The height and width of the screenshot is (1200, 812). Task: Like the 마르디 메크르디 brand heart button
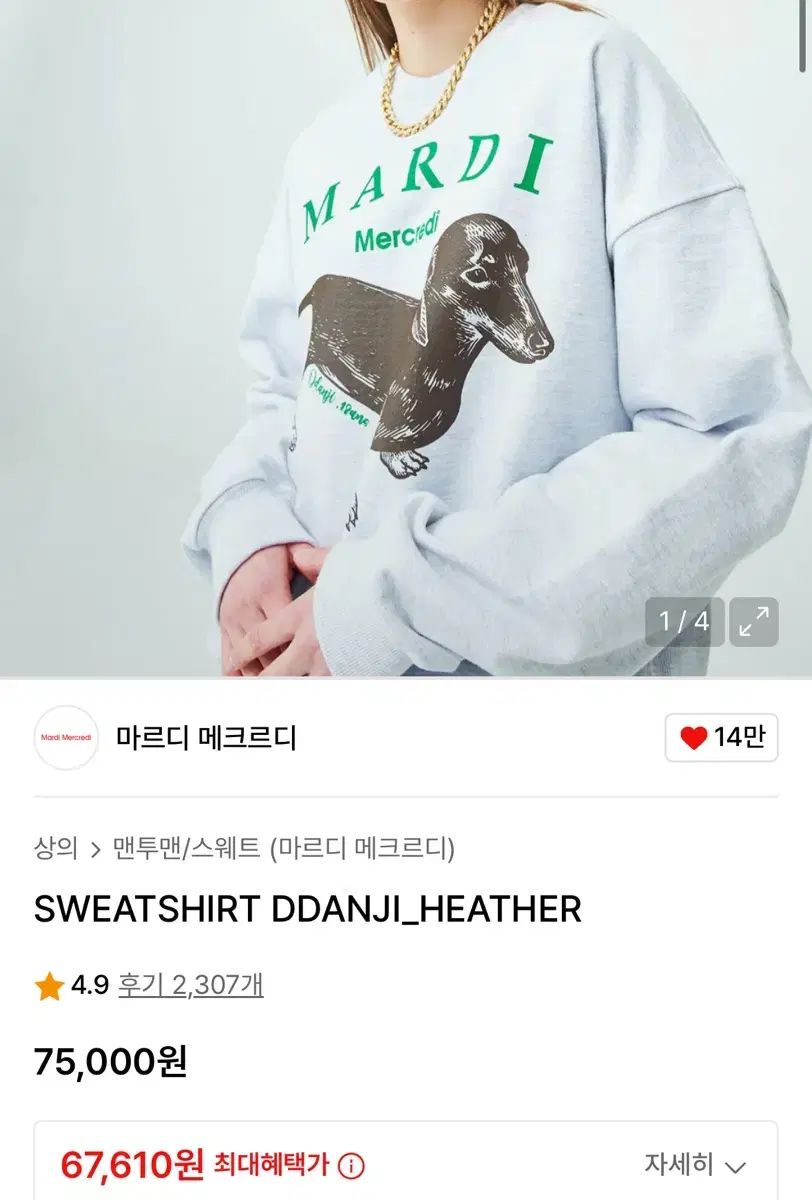[721, 738]
